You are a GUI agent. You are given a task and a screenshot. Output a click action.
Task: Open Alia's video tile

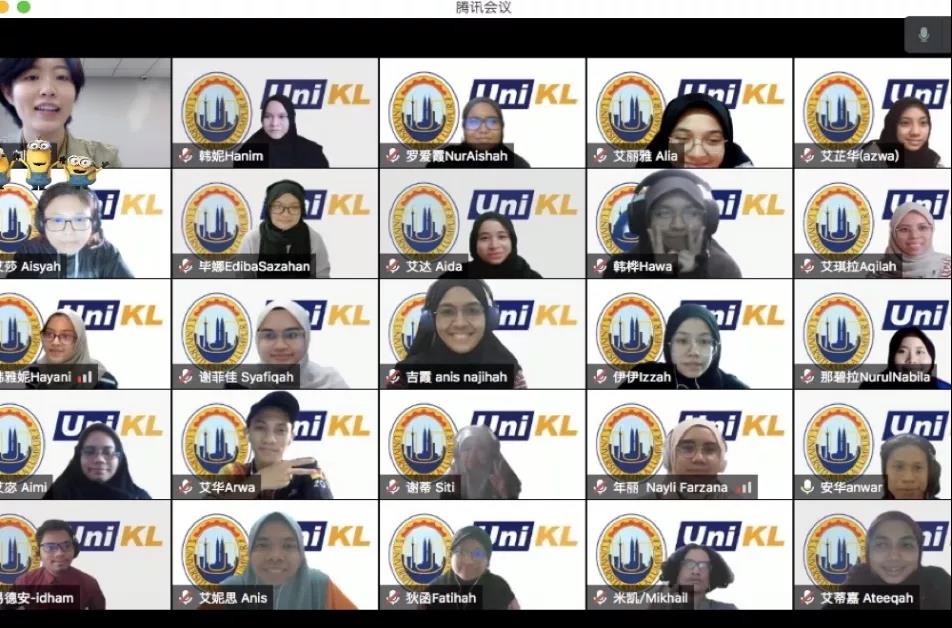coord(690,112)
